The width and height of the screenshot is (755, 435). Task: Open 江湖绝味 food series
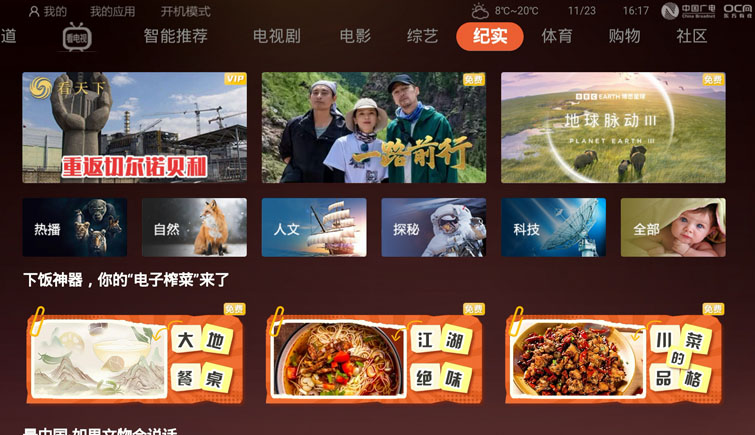tap(374, 354)
